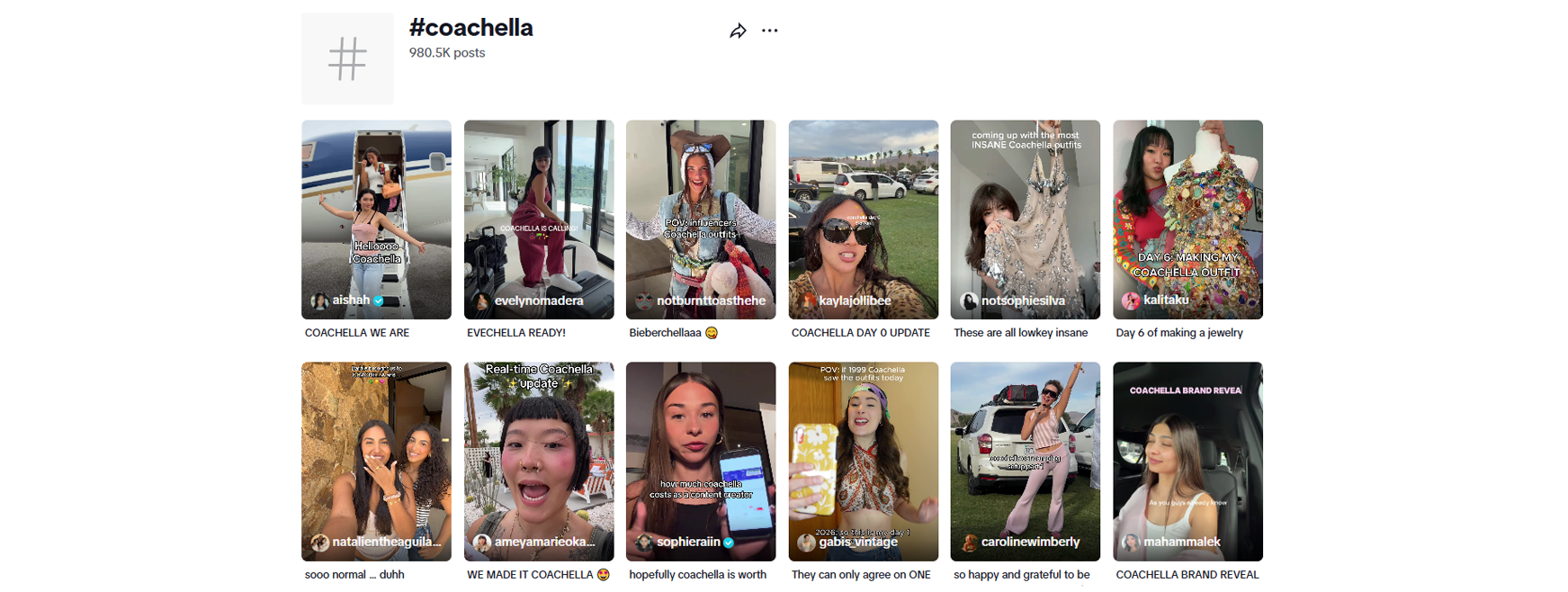1568x592 pixels.
Task: Play ameyamarieoka's real-time Coachella update
Action: pos(538,461)
